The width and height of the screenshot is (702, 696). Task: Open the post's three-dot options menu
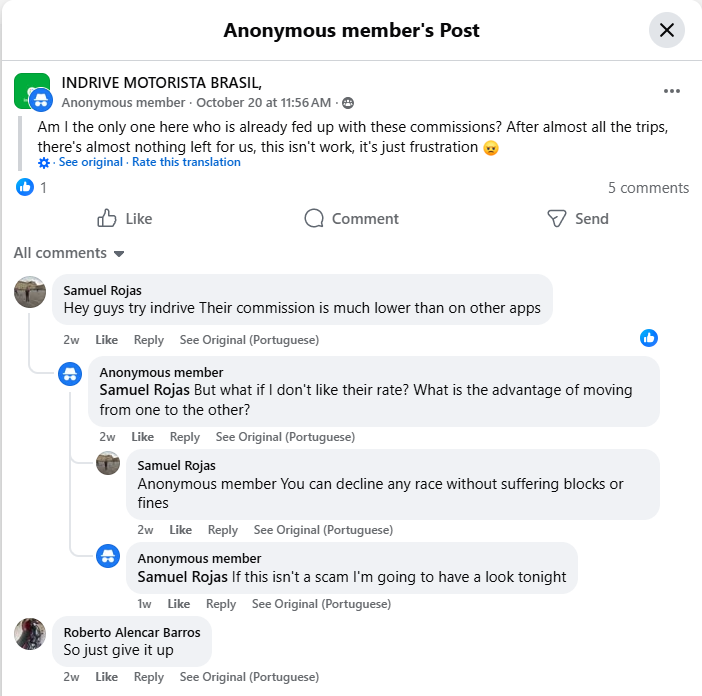pyautogui.click(x=672, y=91)
